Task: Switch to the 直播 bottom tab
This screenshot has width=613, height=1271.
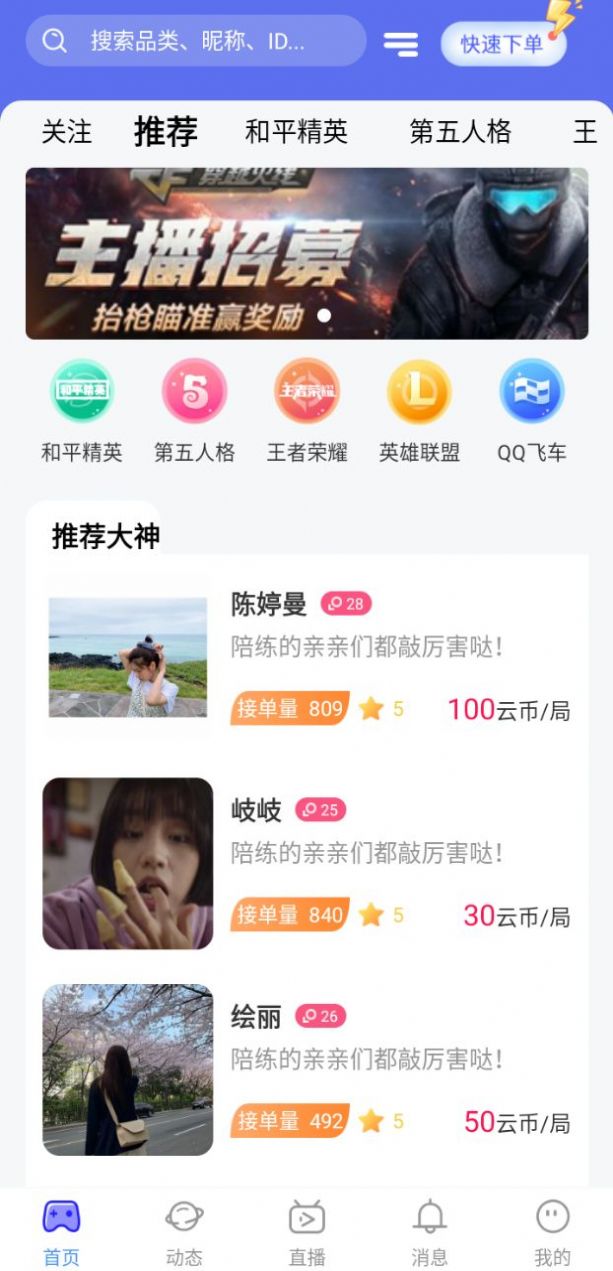Action: tap(307, 1231)
